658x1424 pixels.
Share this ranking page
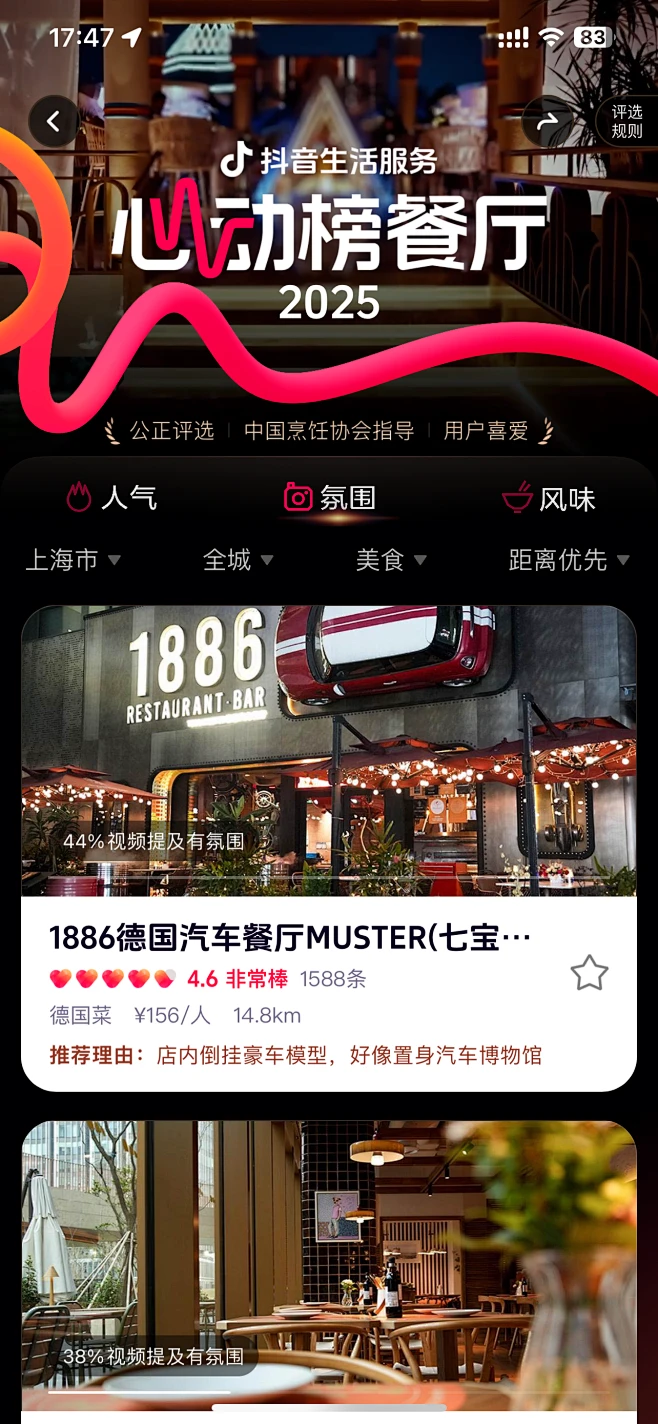[547, 122]
